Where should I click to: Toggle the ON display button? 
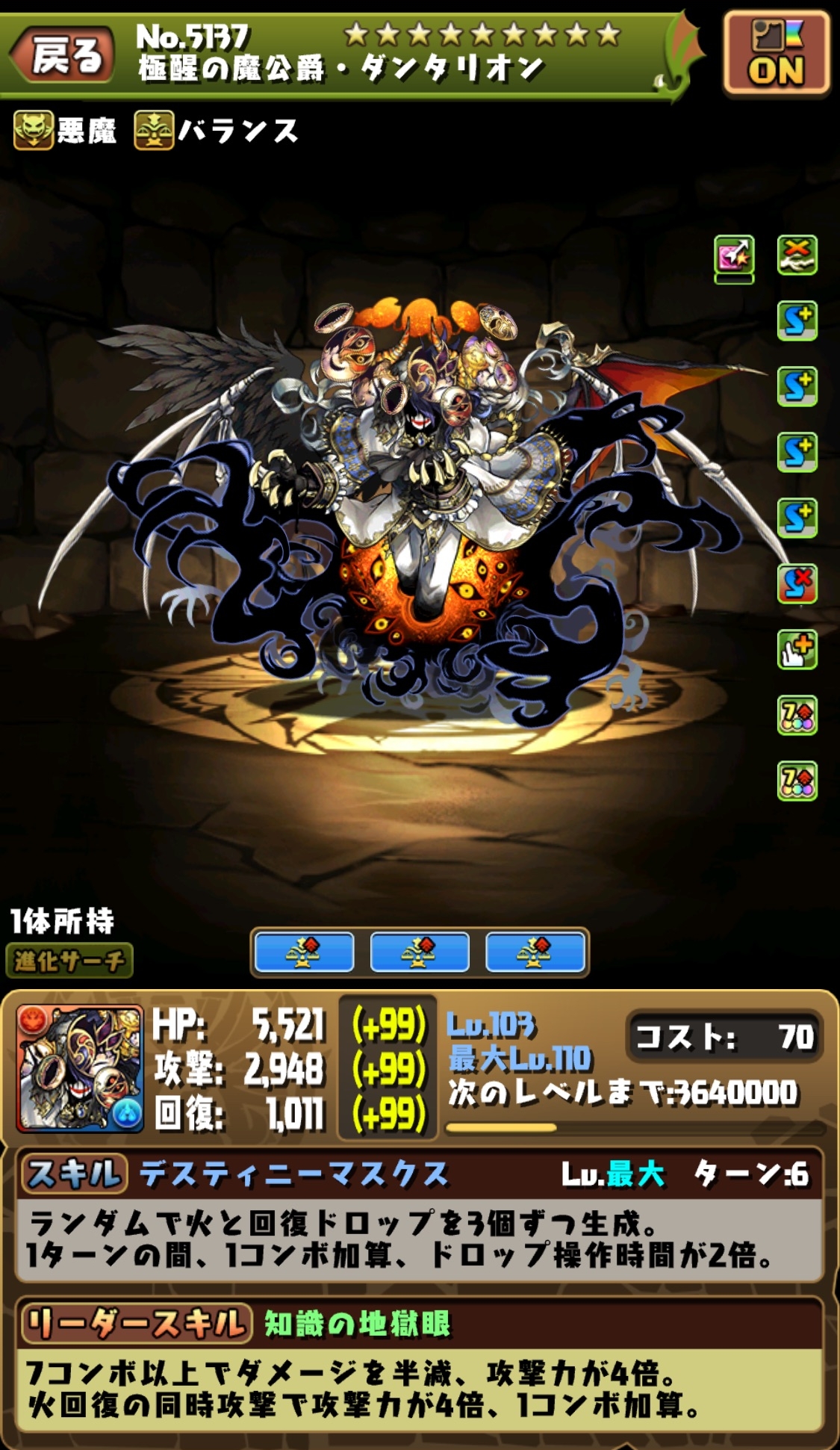(776, 54)
